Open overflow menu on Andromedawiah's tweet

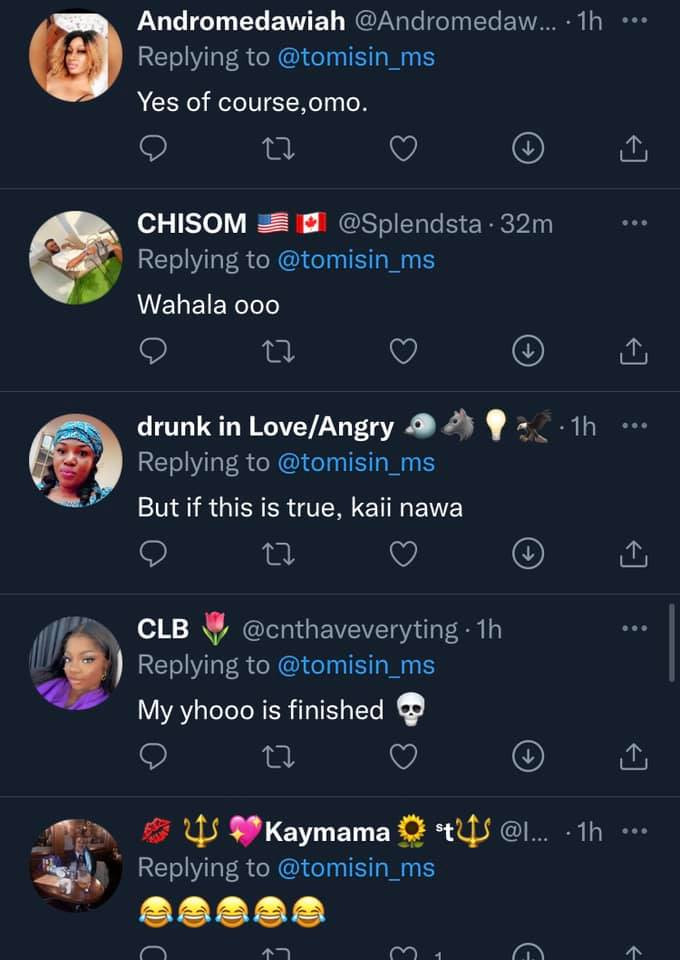coord(634,21)
